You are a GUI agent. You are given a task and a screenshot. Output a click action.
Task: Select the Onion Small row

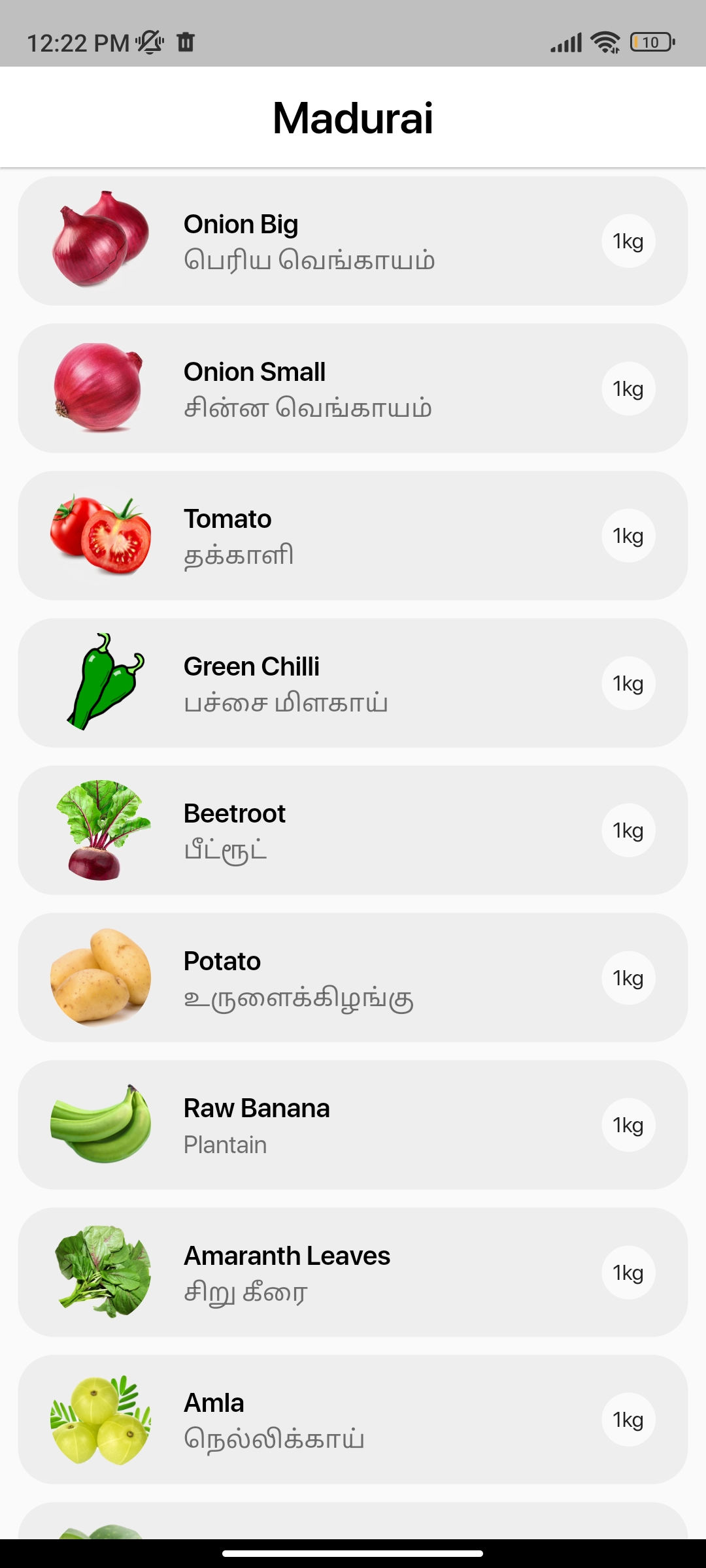coord(353,389)
